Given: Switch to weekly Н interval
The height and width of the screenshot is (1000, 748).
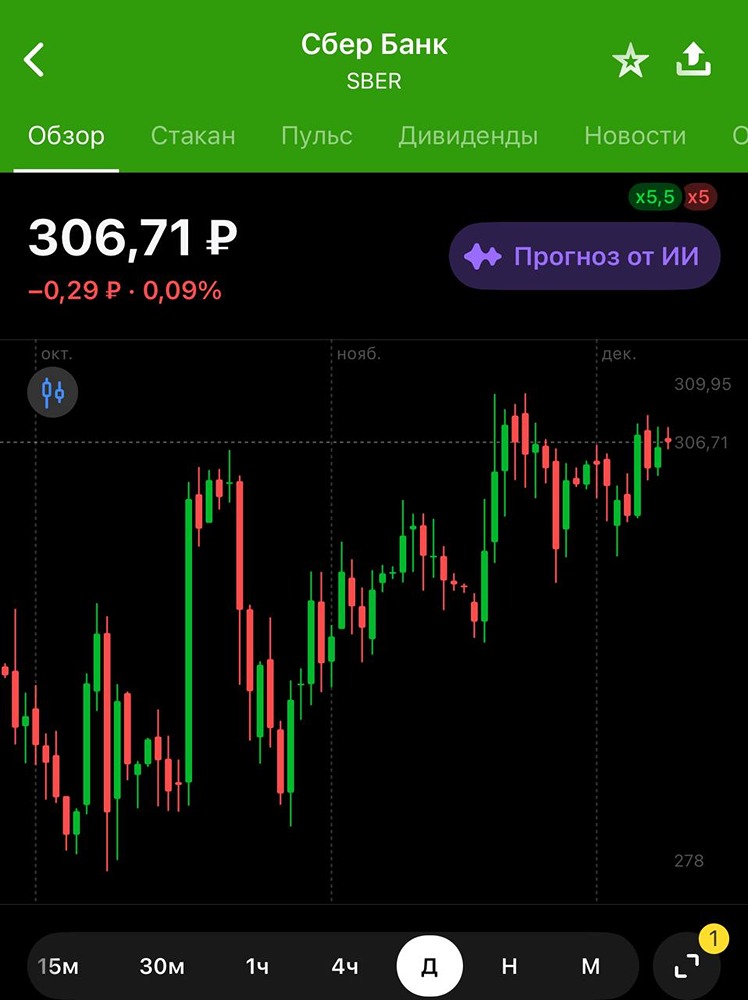Looking at the screenshot, I should pyautogui.click(x=509, y=966).
